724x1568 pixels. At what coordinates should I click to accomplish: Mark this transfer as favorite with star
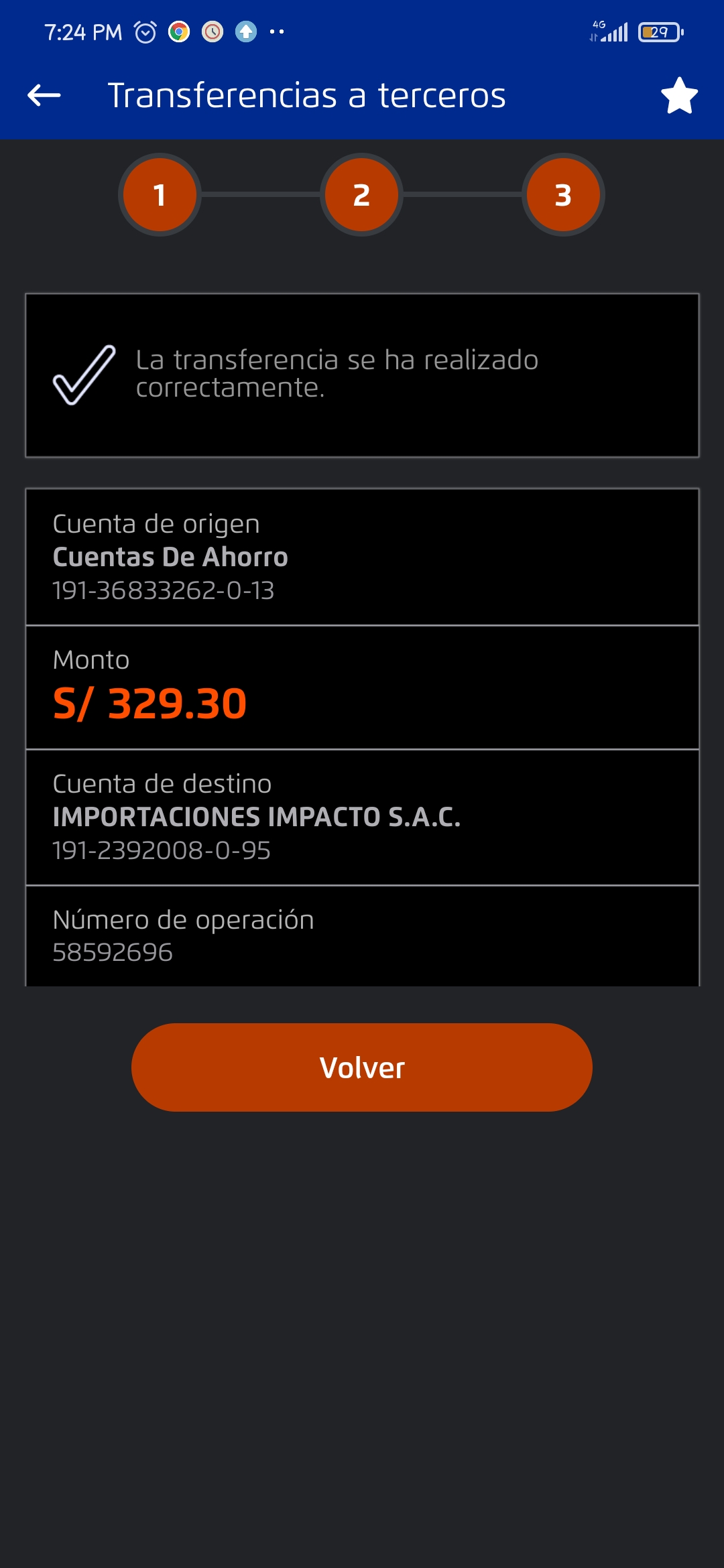point(679,95)
